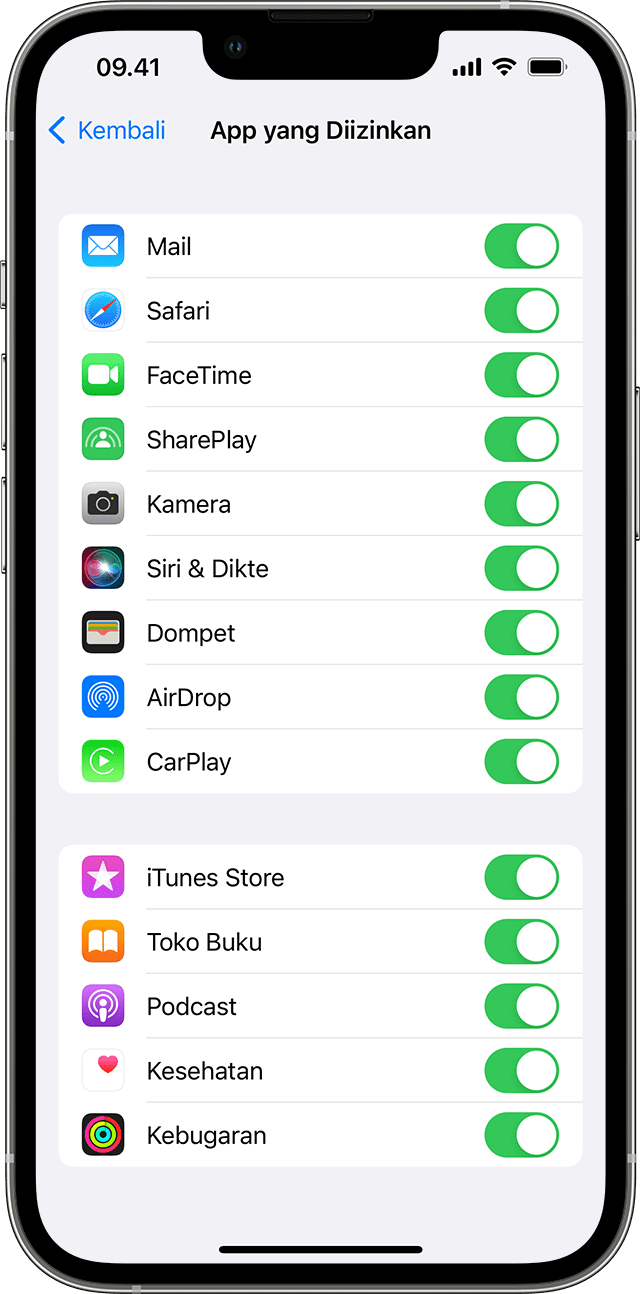Go back with the Kembali button

(x=107, y=131)
